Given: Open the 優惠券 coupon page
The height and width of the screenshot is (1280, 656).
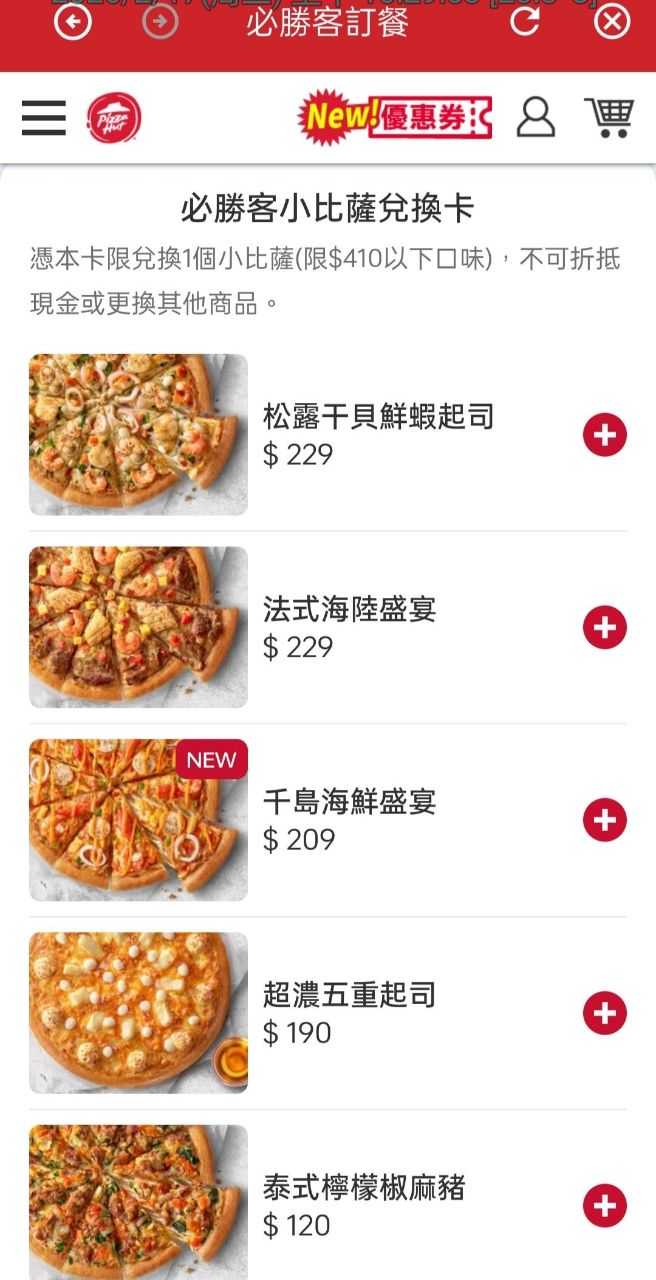Looking at the screenshot, I should [x=395, y=118].
